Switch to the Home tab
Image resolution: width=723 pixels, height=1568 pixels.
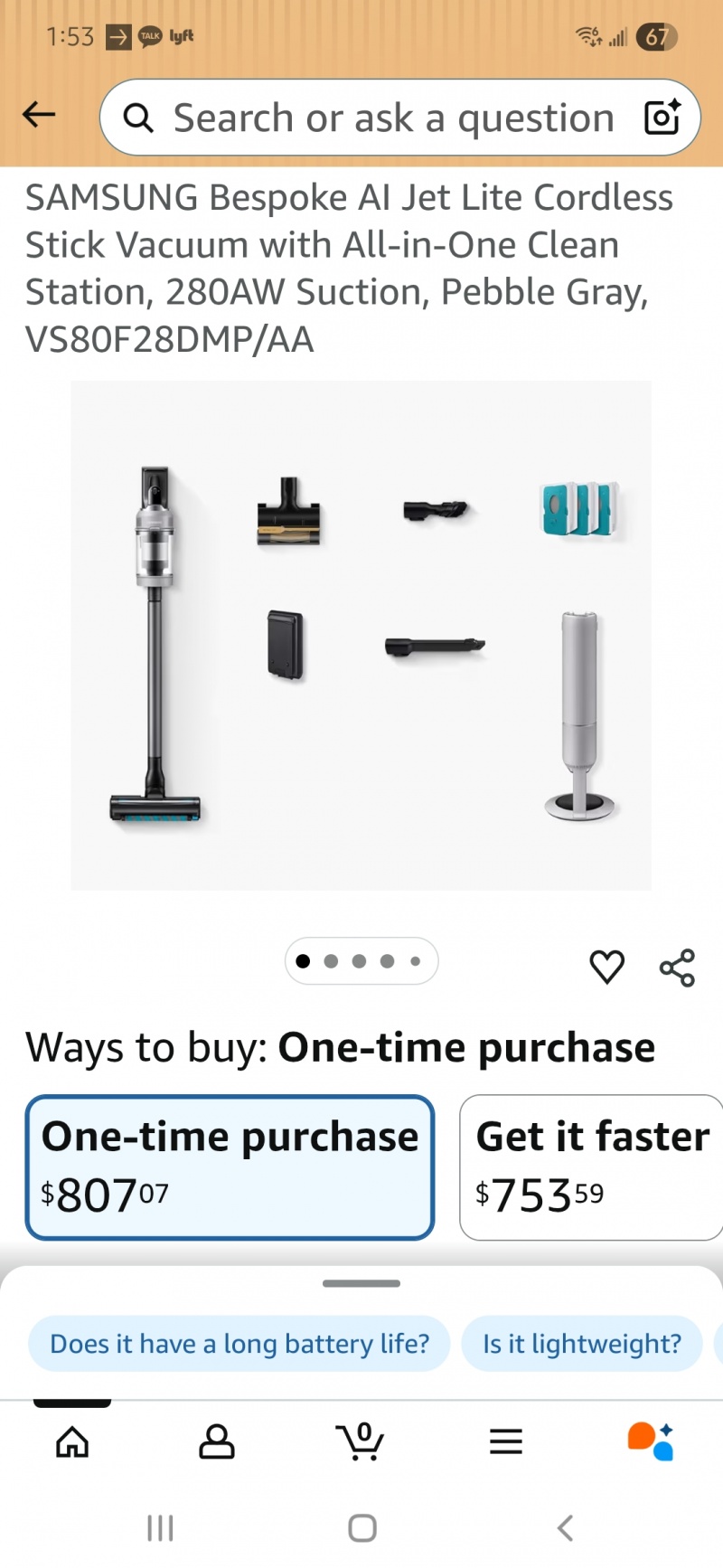(72, 1441)
